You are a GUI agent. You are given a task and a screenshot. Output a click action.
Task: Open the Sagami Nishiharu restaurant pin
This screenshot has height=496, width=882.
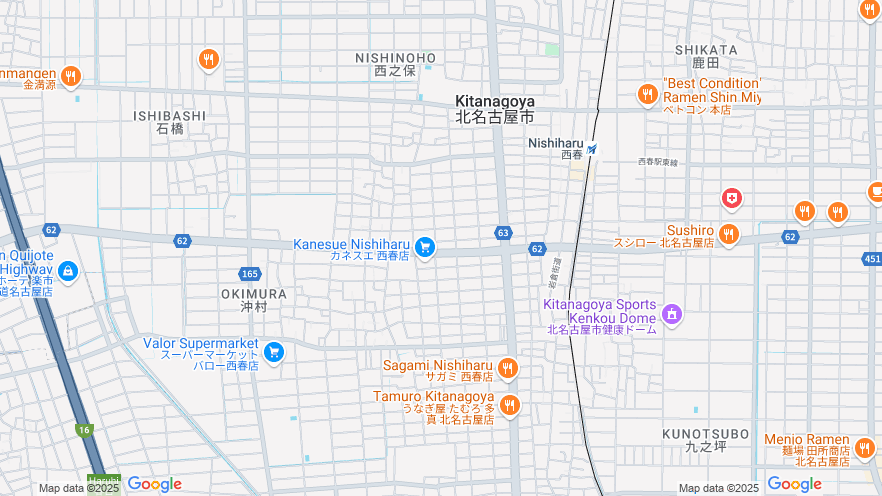coord(508,369)
